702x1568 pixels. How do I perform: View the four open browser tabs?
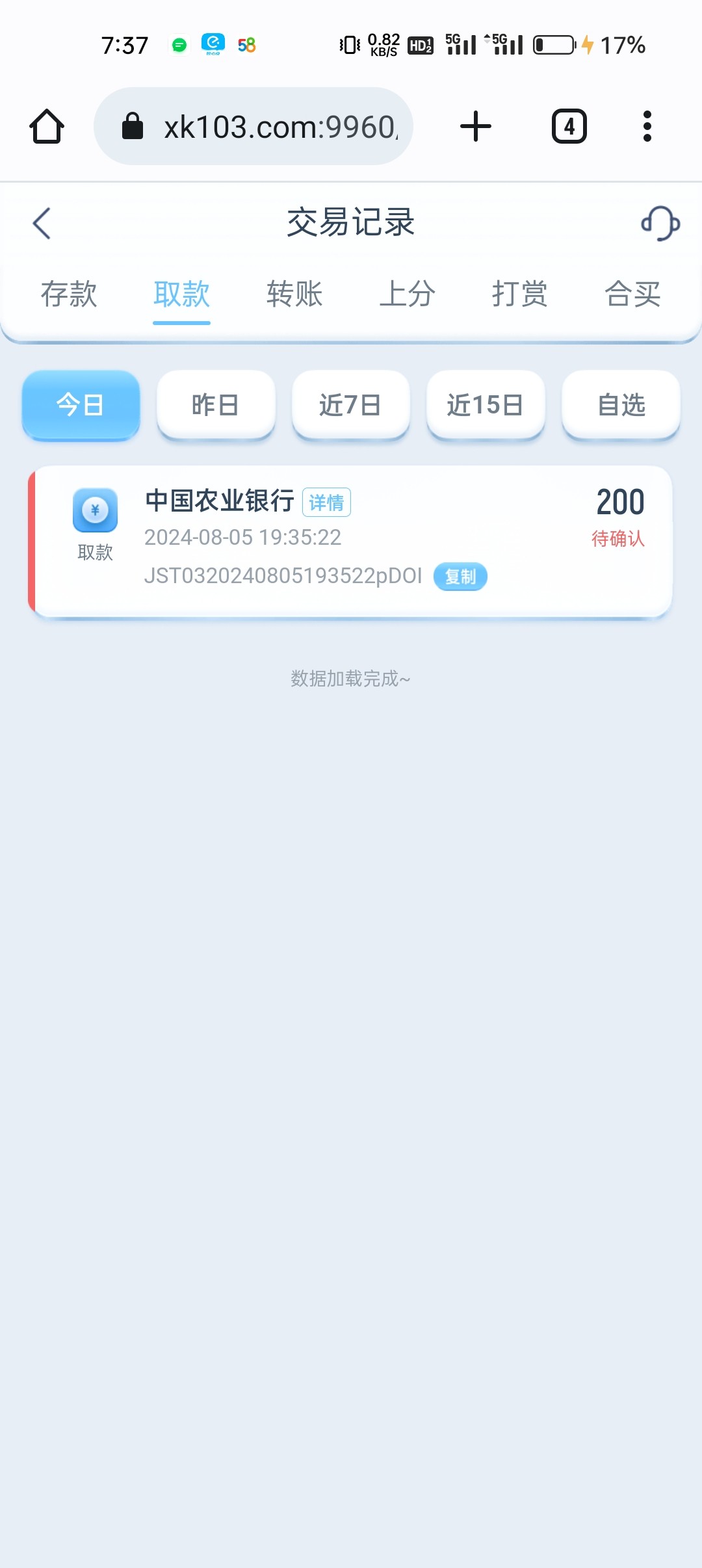569,126
